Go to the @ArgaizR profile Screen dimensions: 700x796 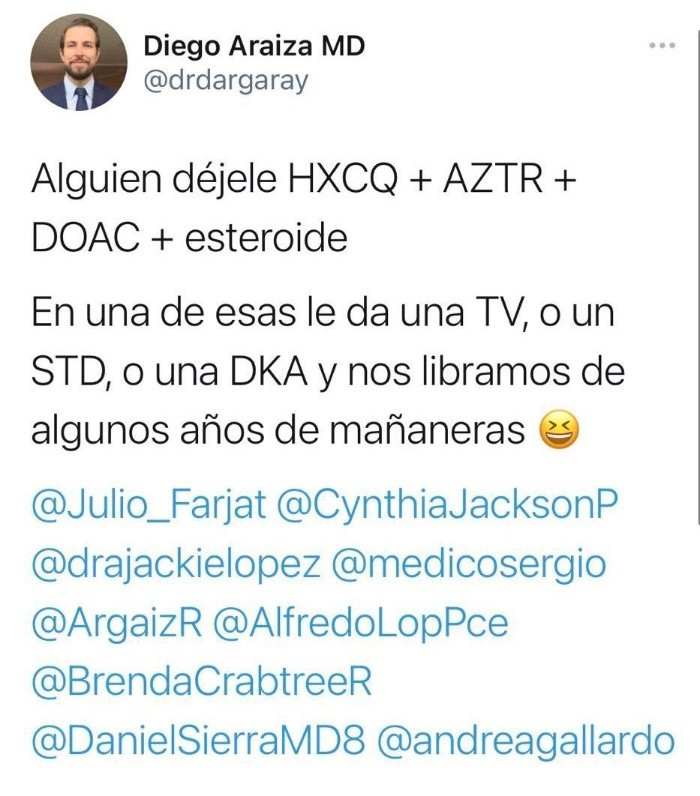click(x=118, y=624)
